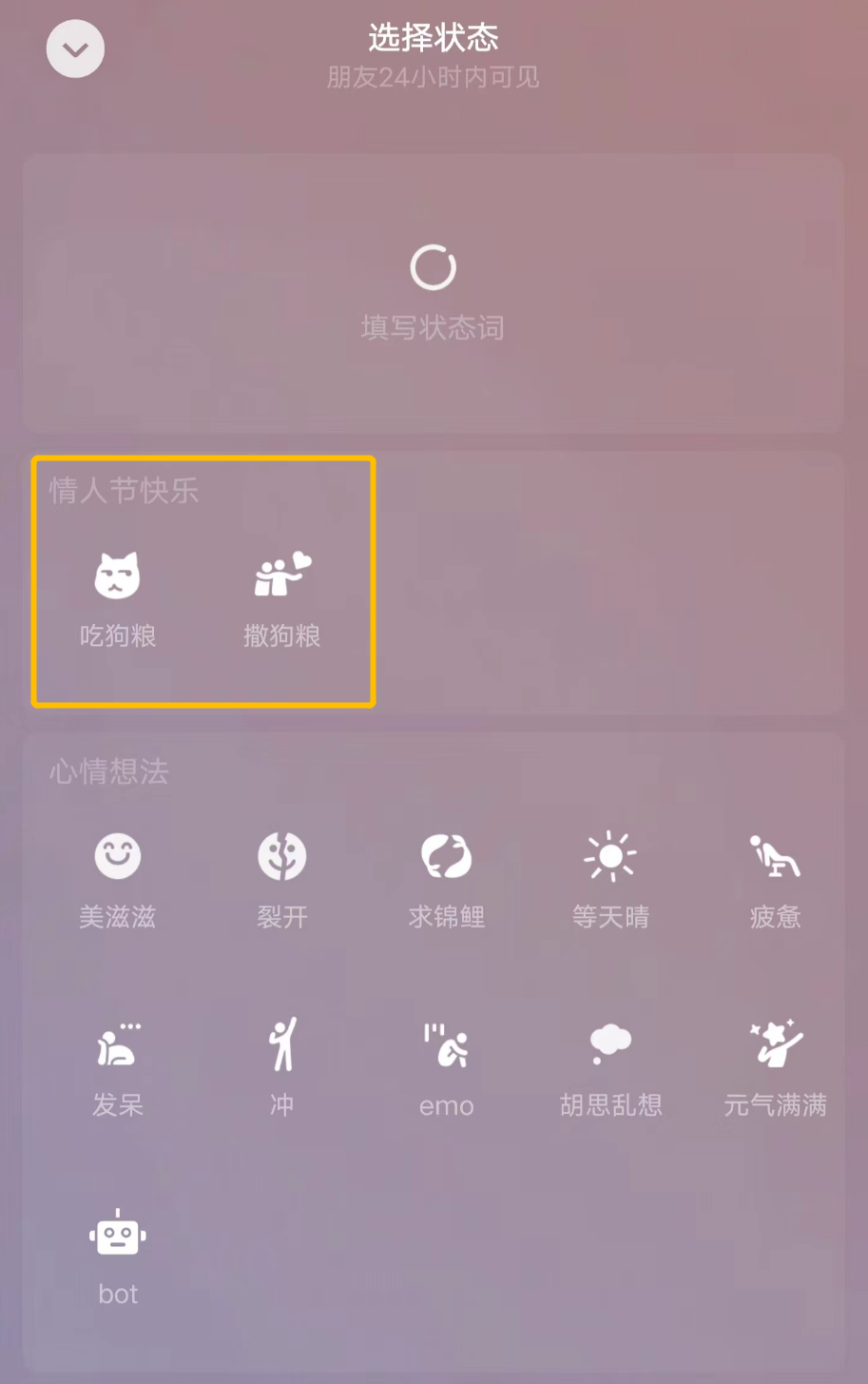Image resolution: width=868 pixels, height=1384 pixels.
Task: Collapse the status picker with the down arrow
Action: pyautogui.click(x=75, y=49)
